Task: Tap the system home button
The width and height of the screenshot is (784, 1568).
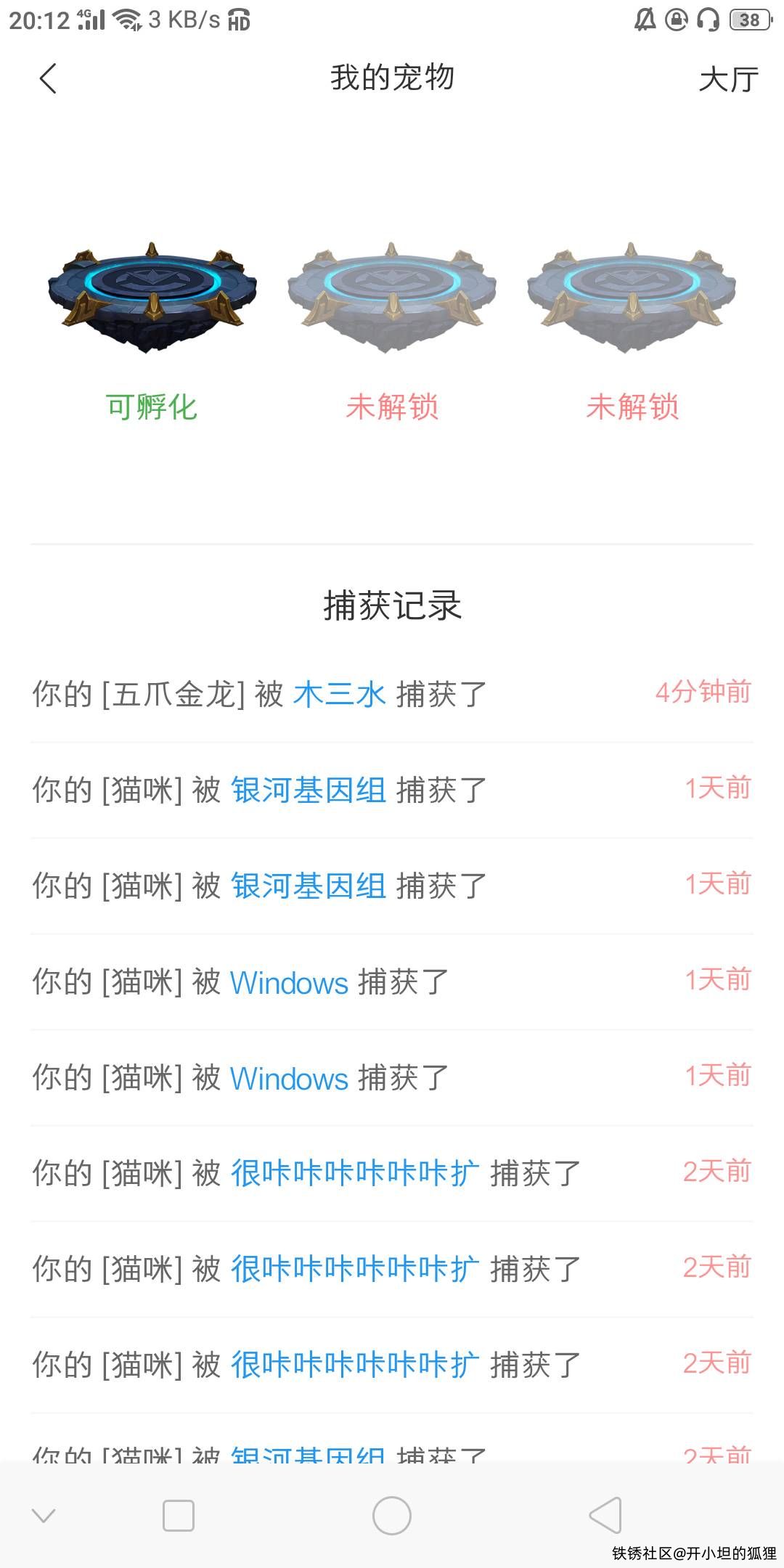Action: coord(391,1516)
